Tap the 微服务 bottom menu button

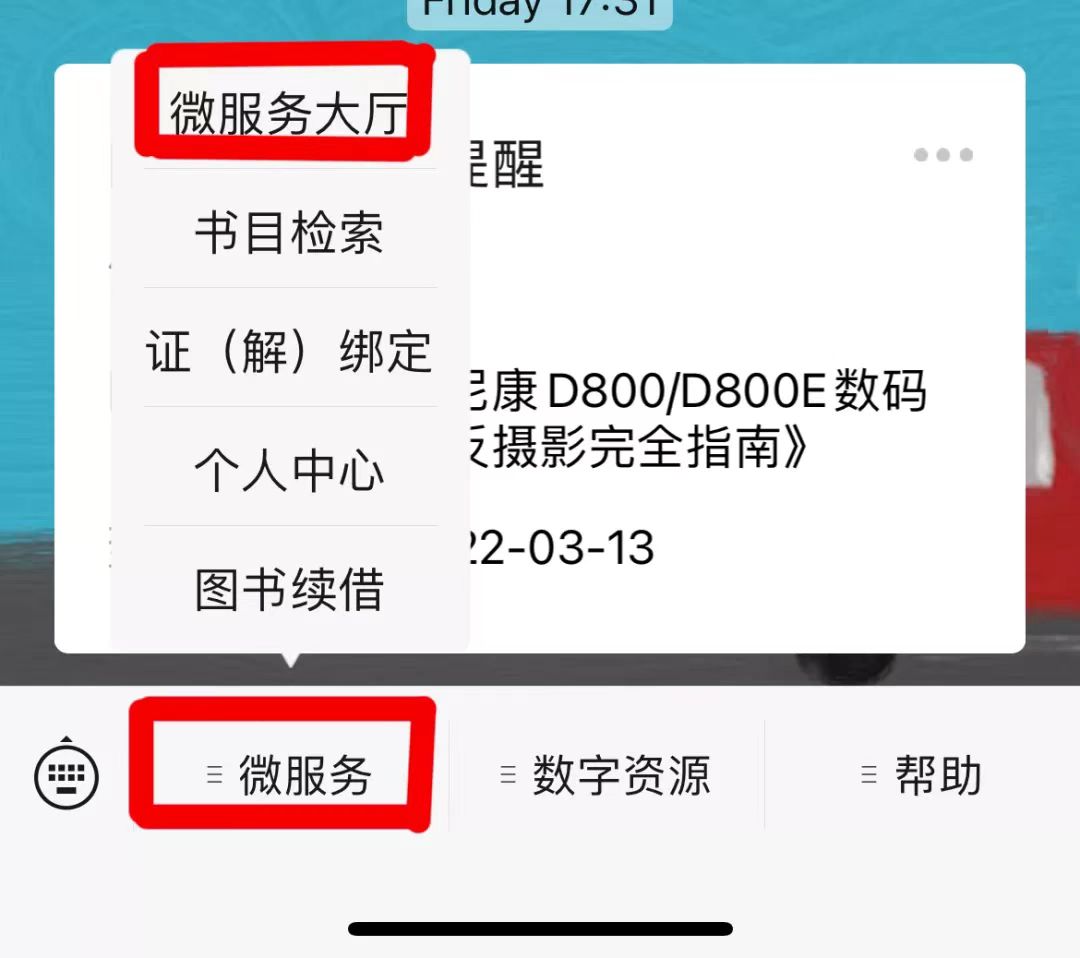pyautogui.click(x=289, y=775)
